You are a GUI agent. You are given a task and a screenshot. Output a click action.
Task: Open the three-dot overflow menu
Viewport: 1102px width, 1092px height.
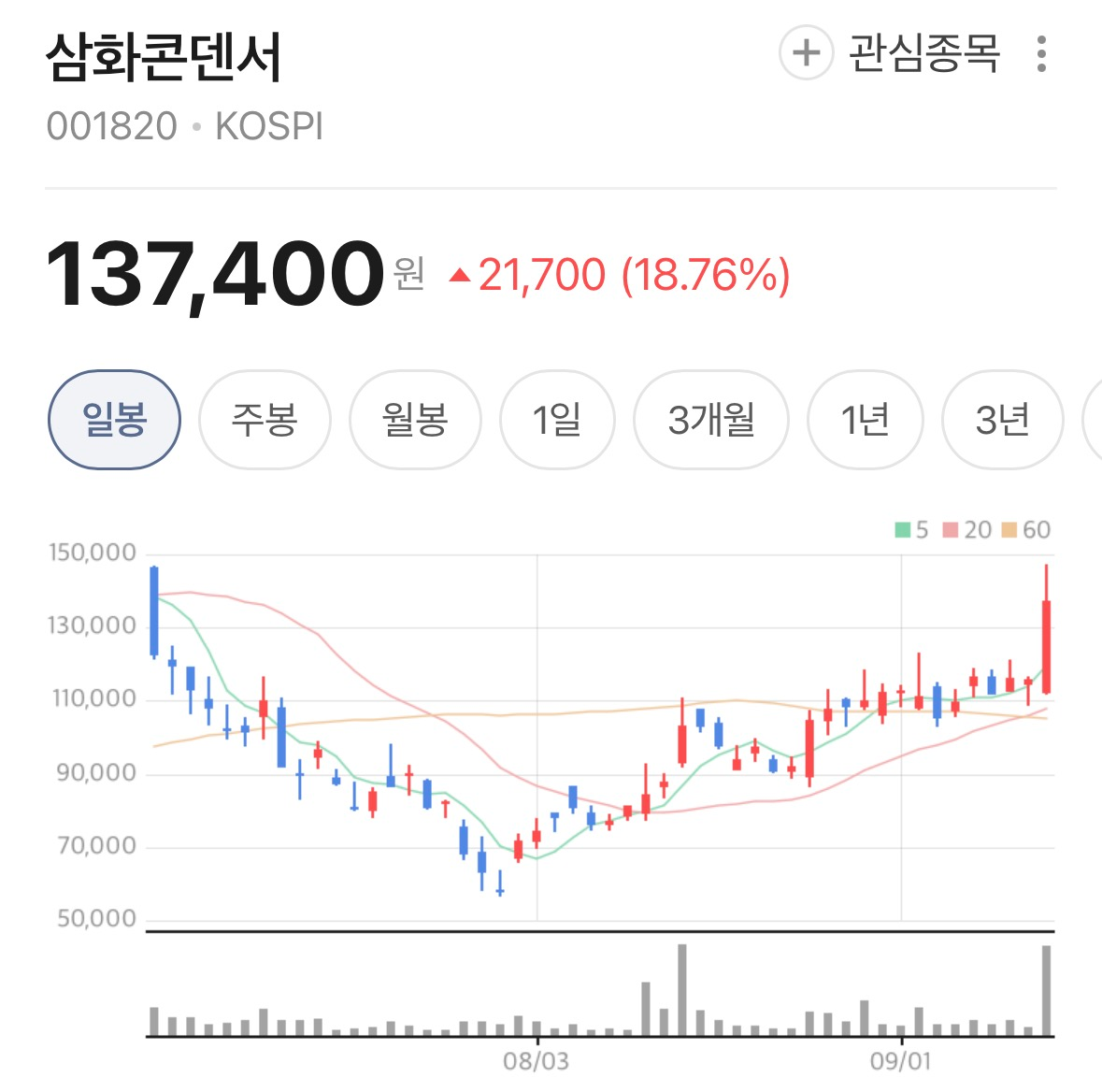tap(1041, 53)
